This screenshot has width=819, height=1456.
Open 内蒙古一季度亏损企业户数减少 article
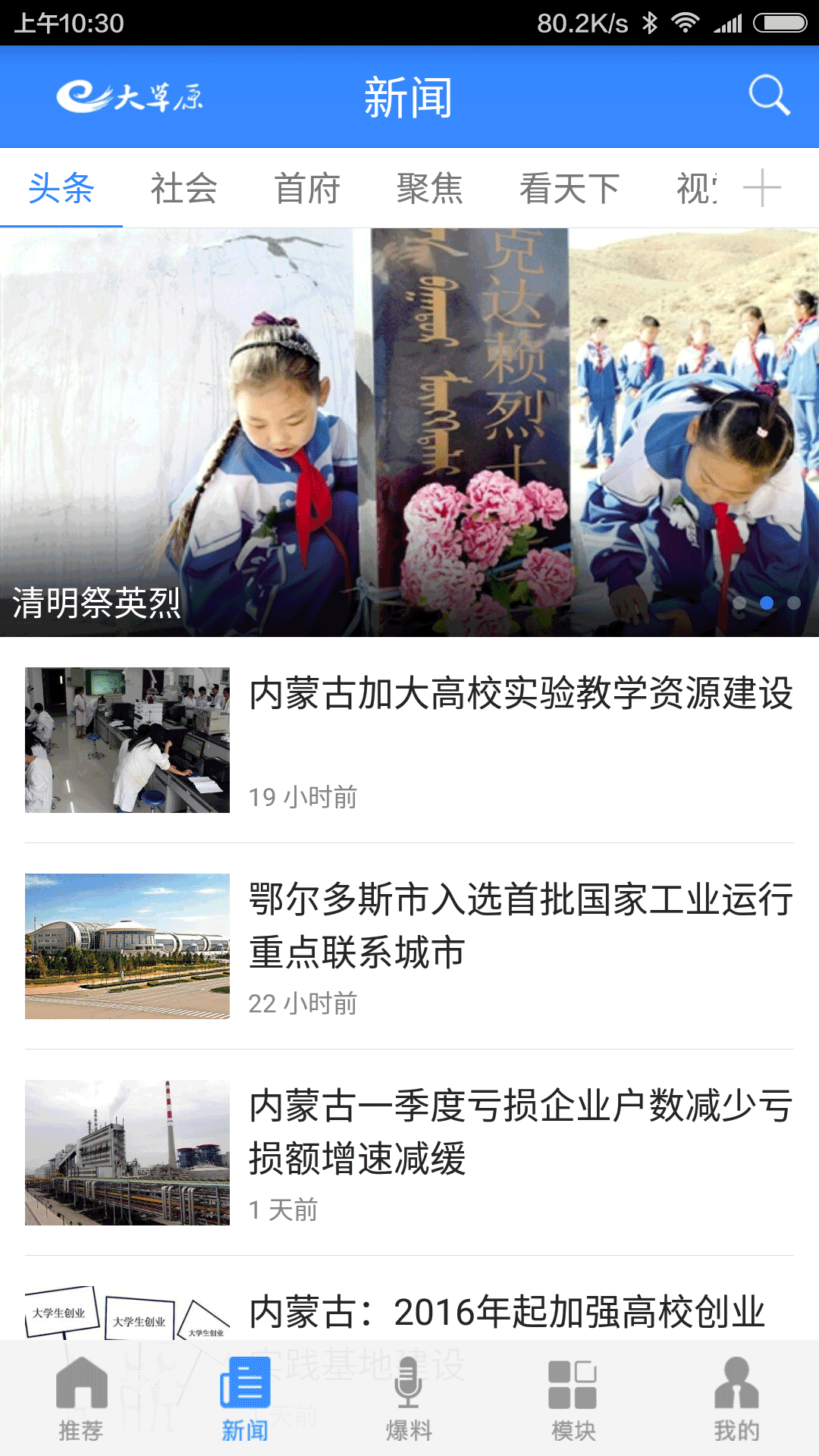point(520,1131)
